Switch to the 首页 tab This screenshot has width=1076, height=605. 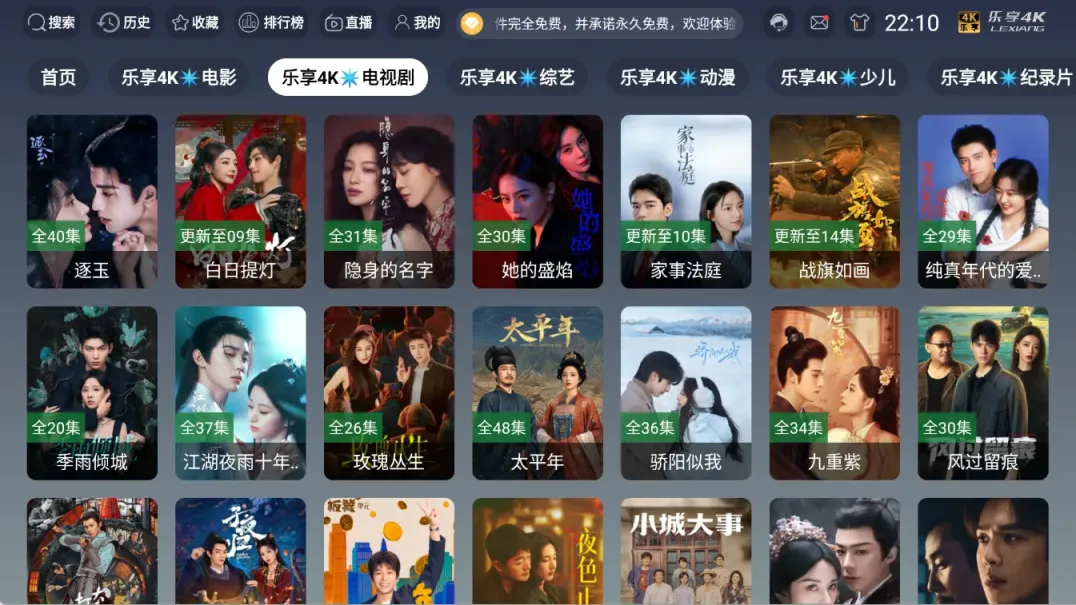(x=58, y=77)
